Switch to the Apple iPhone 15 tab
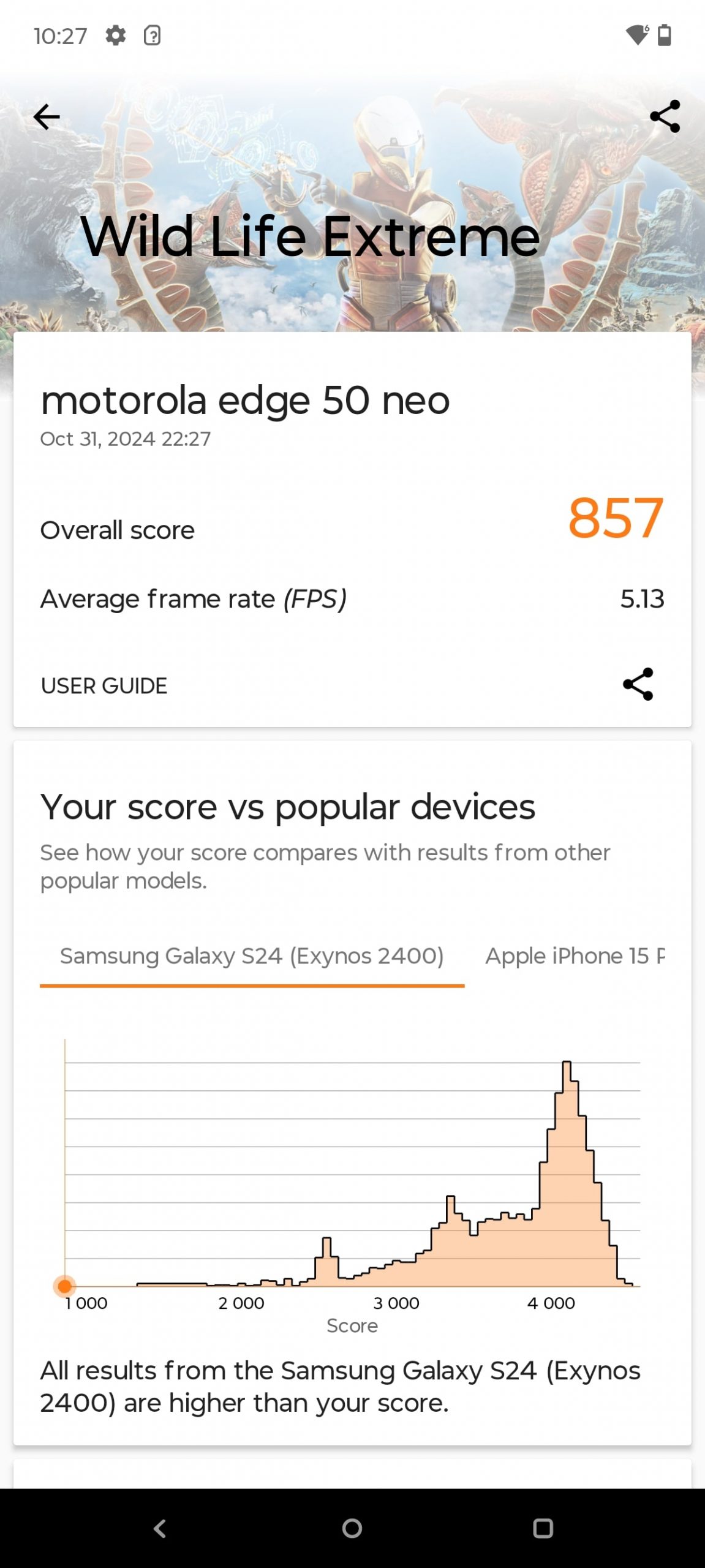 [x=575, y=957]
